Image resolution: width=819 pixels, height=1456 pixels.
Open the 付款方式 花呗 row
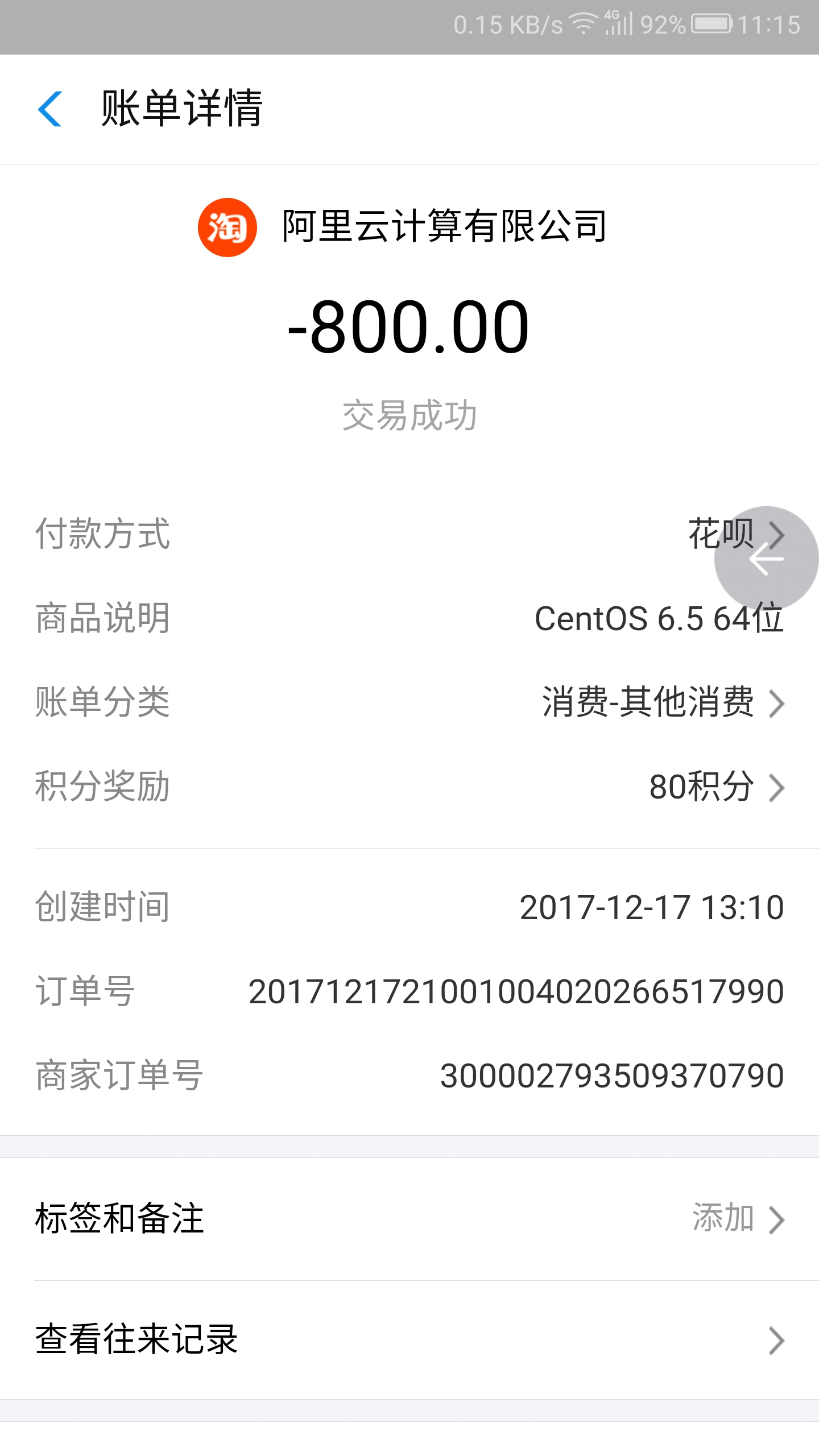point(409,533)
